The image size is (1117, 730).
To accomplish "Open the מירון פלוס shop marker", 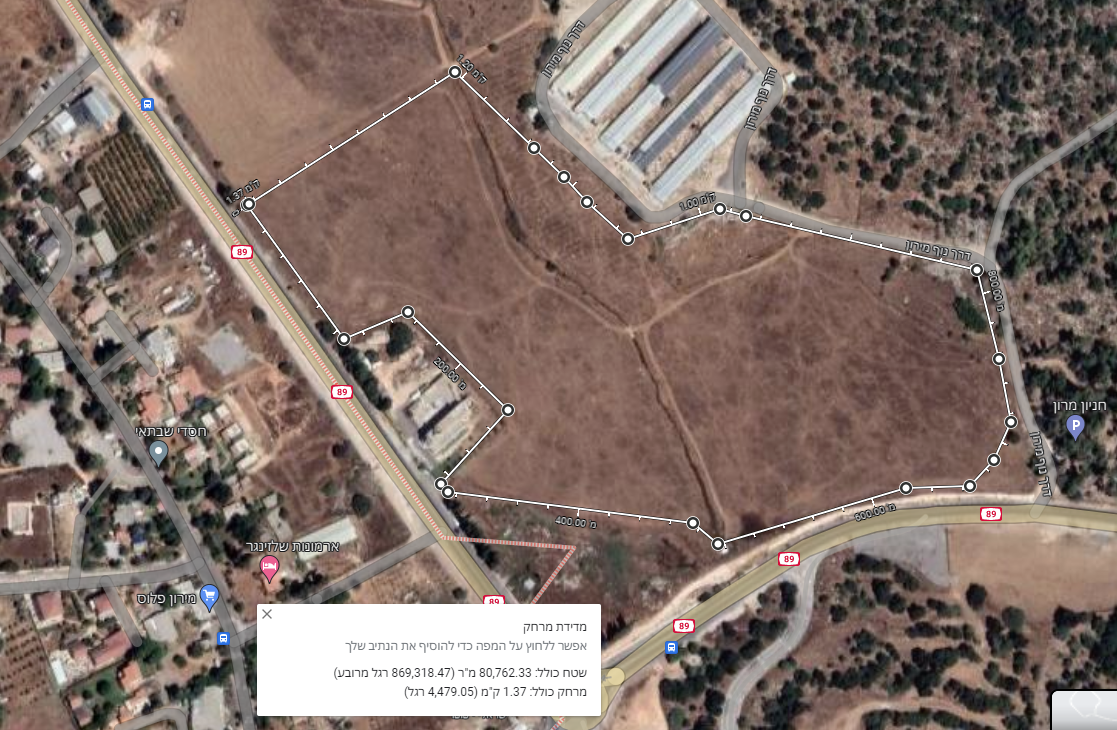I will [x=209, y=597].
